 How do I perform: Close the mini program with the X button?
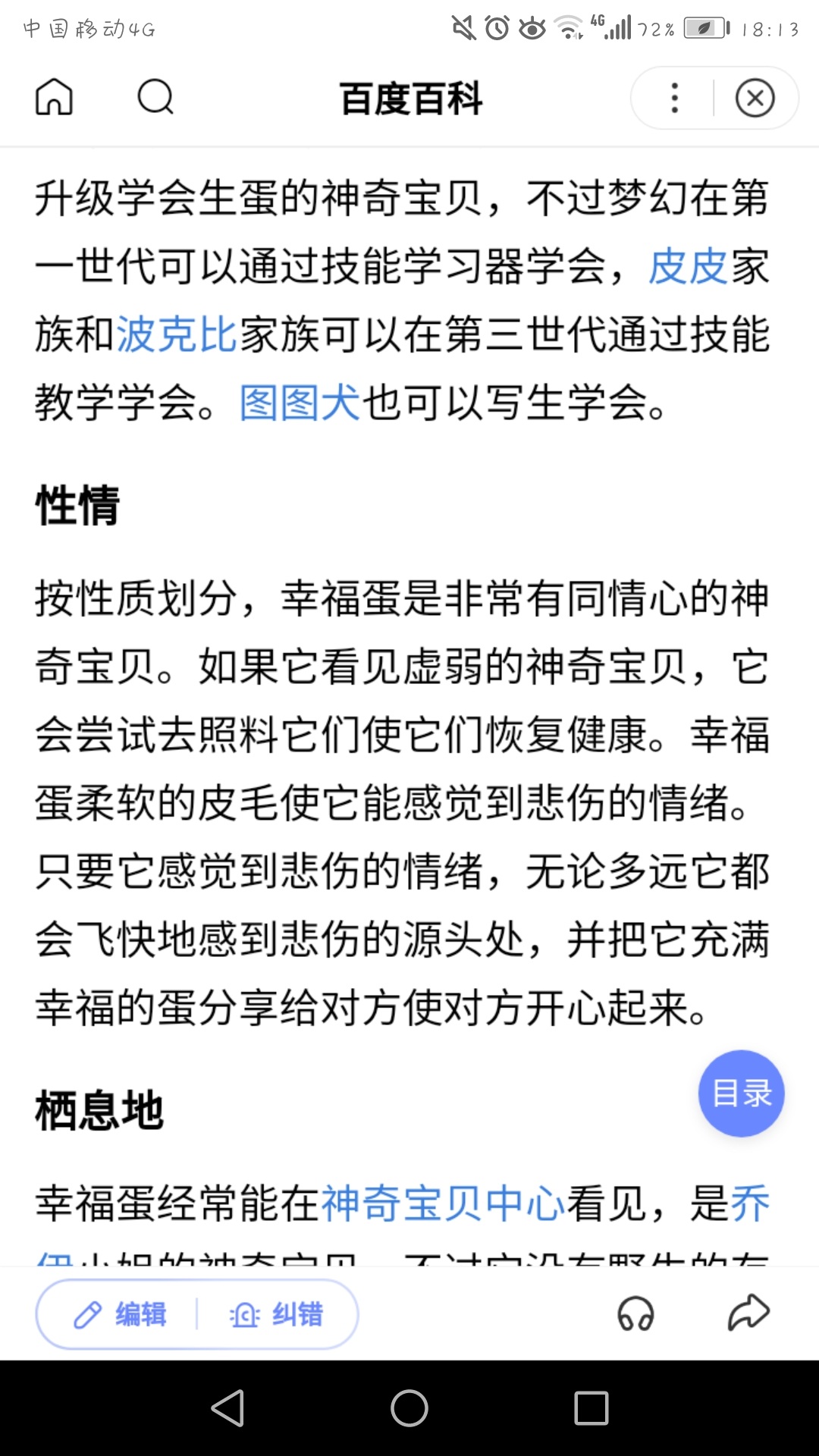(755, 98)
